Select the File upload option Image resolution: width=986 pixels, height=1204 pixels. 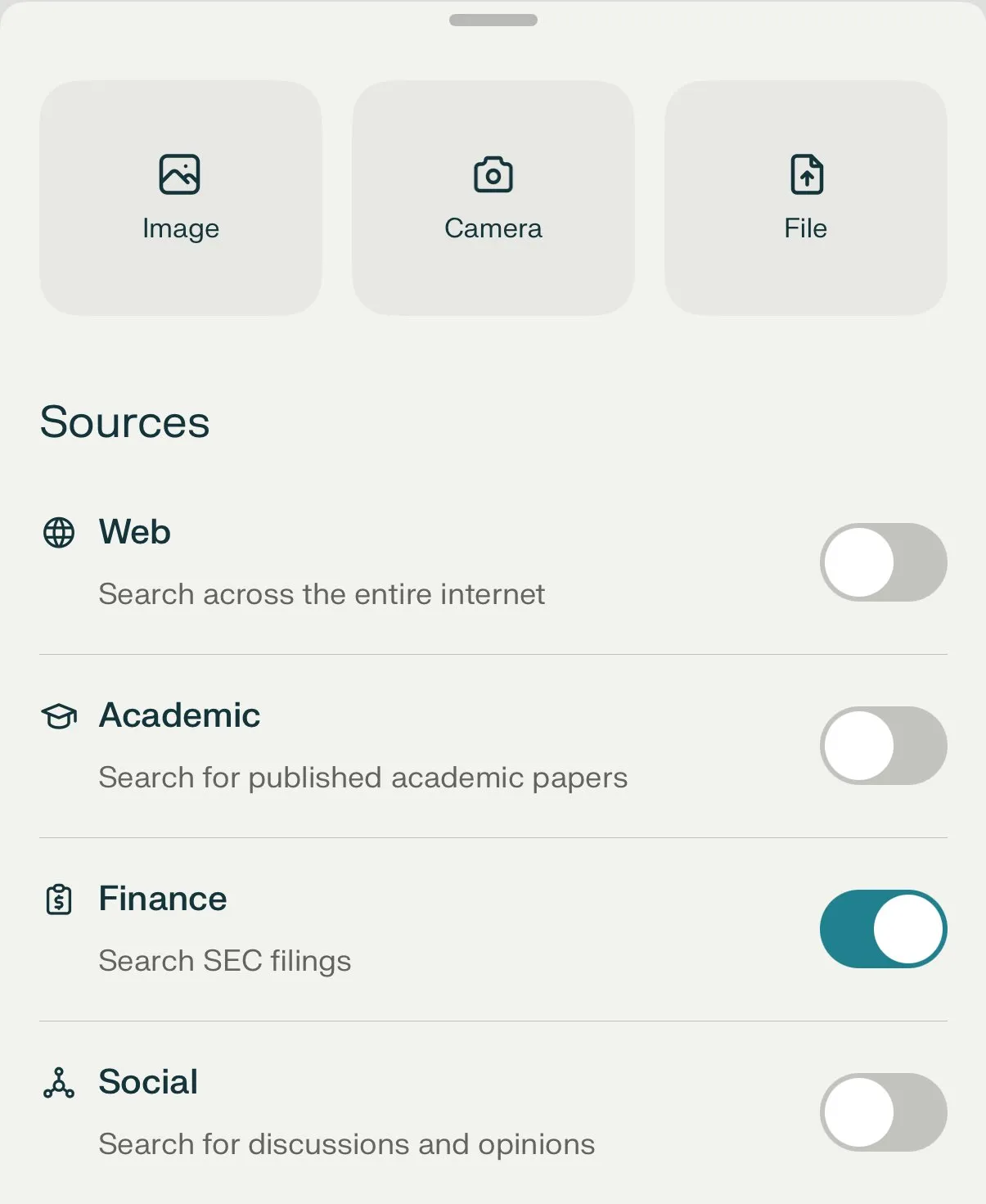click(805, 197)
